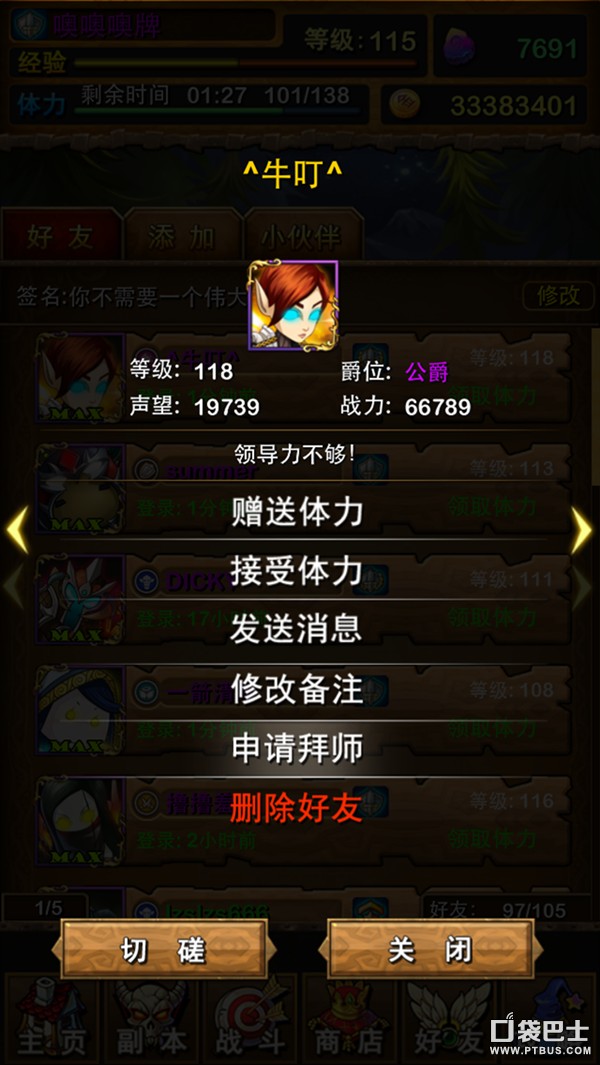Choose 删除好友 to remove this friend
The height and width of the screenshot is (1065, 600).
coord(297,806)
